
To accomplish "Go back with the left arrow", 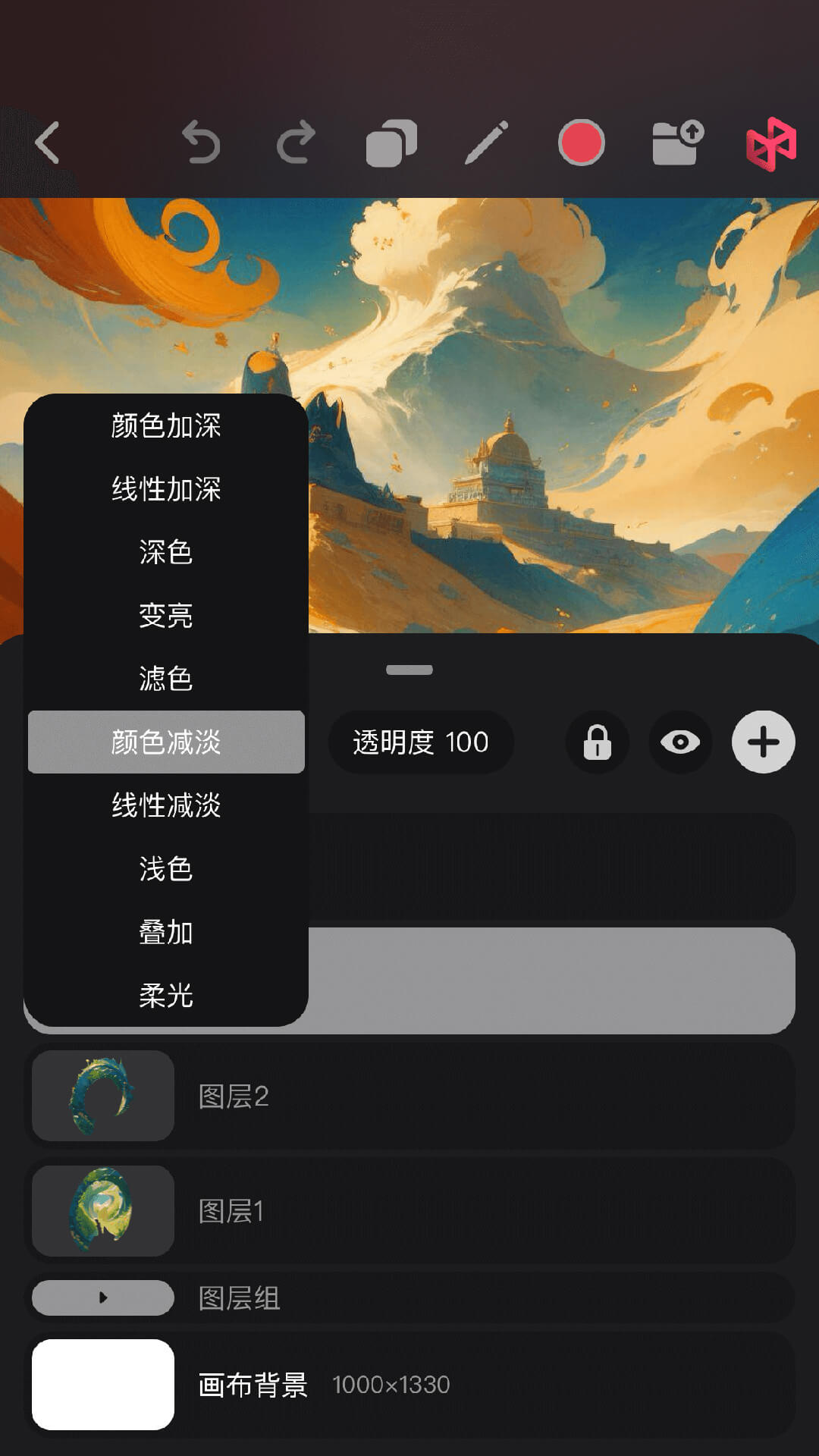I will (47, 143).
